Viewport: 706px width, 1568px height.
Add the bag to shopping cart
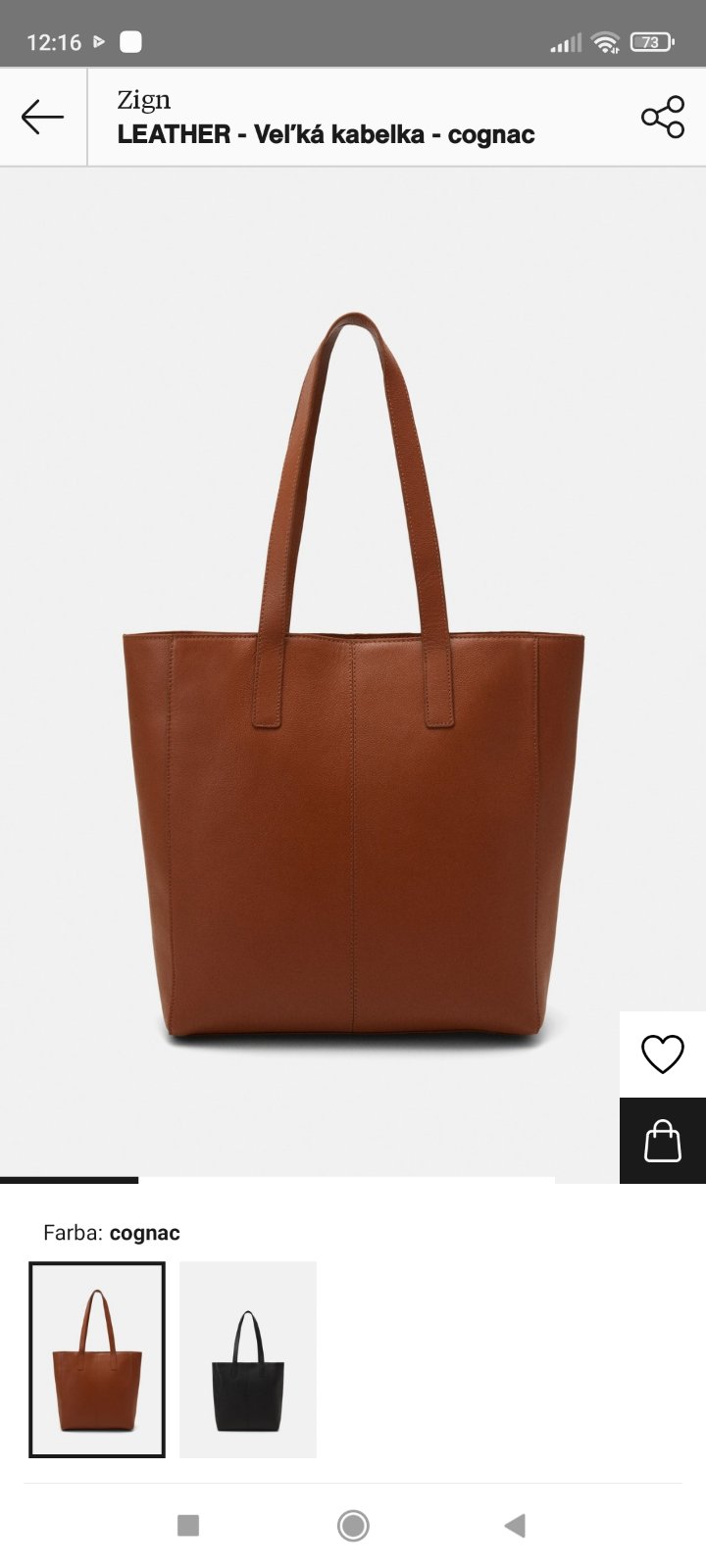point(662,1141)
